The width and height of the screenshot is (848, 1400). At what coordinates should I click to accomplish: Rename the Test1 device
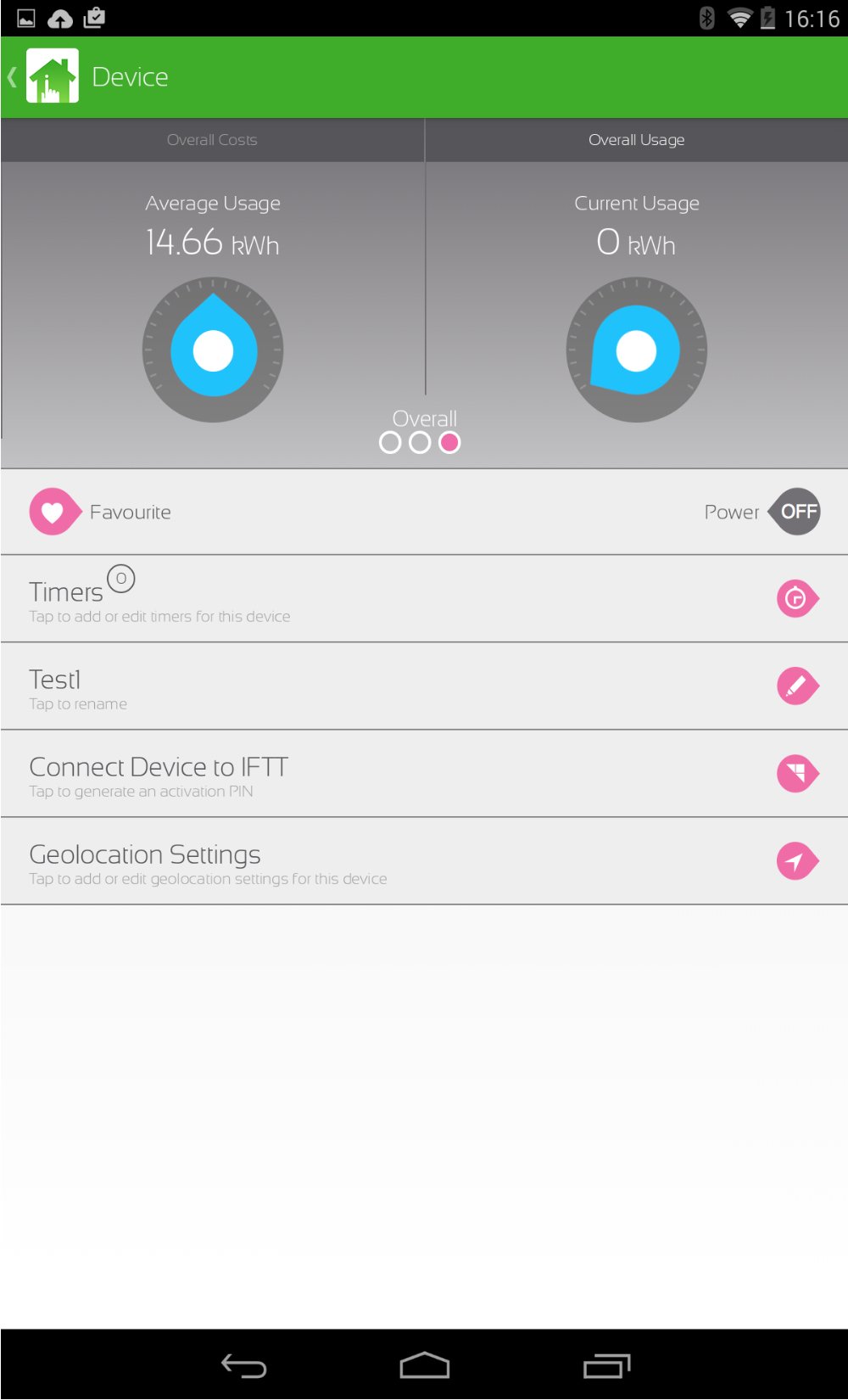(x=796, y=686)
